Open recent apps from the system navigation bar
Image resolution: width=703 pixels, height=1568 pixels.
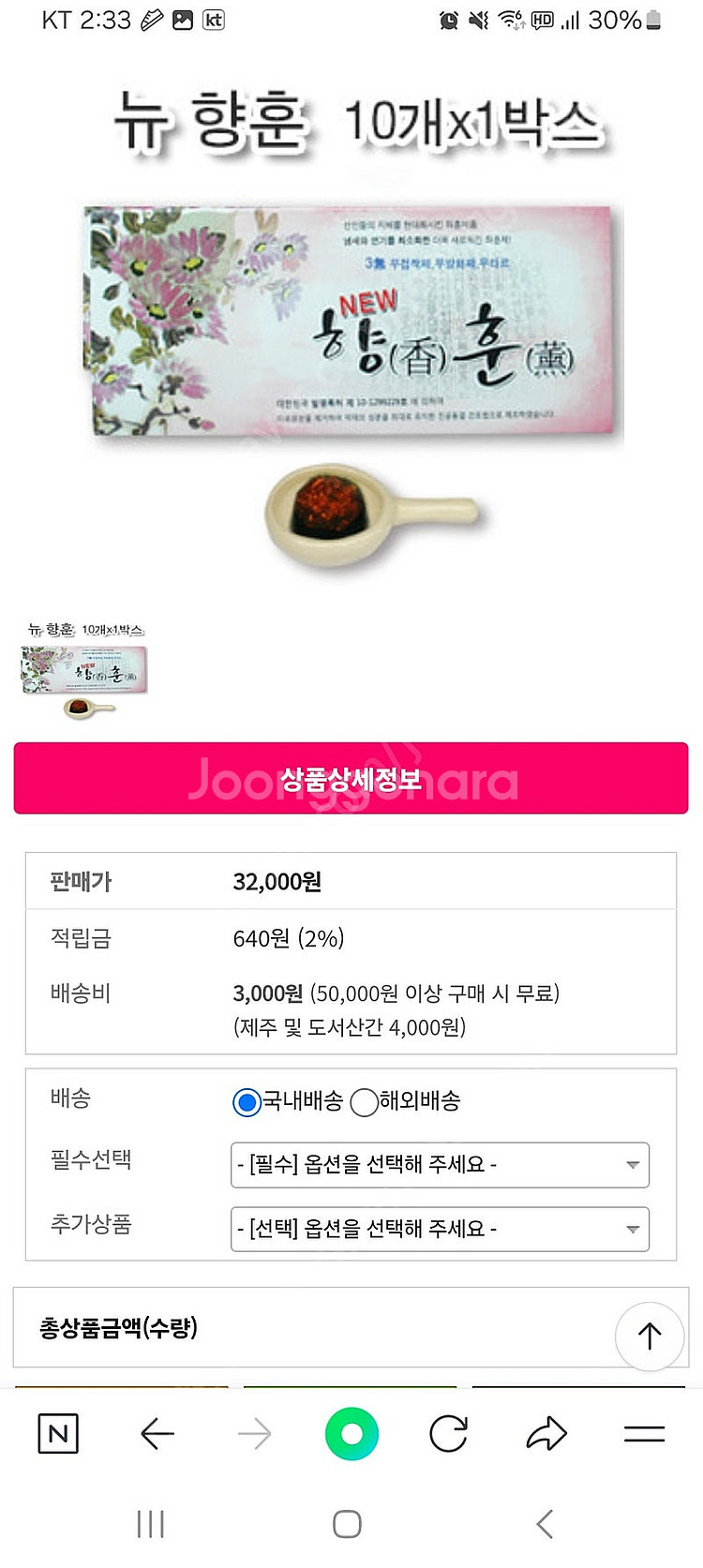pos(150,1524)
